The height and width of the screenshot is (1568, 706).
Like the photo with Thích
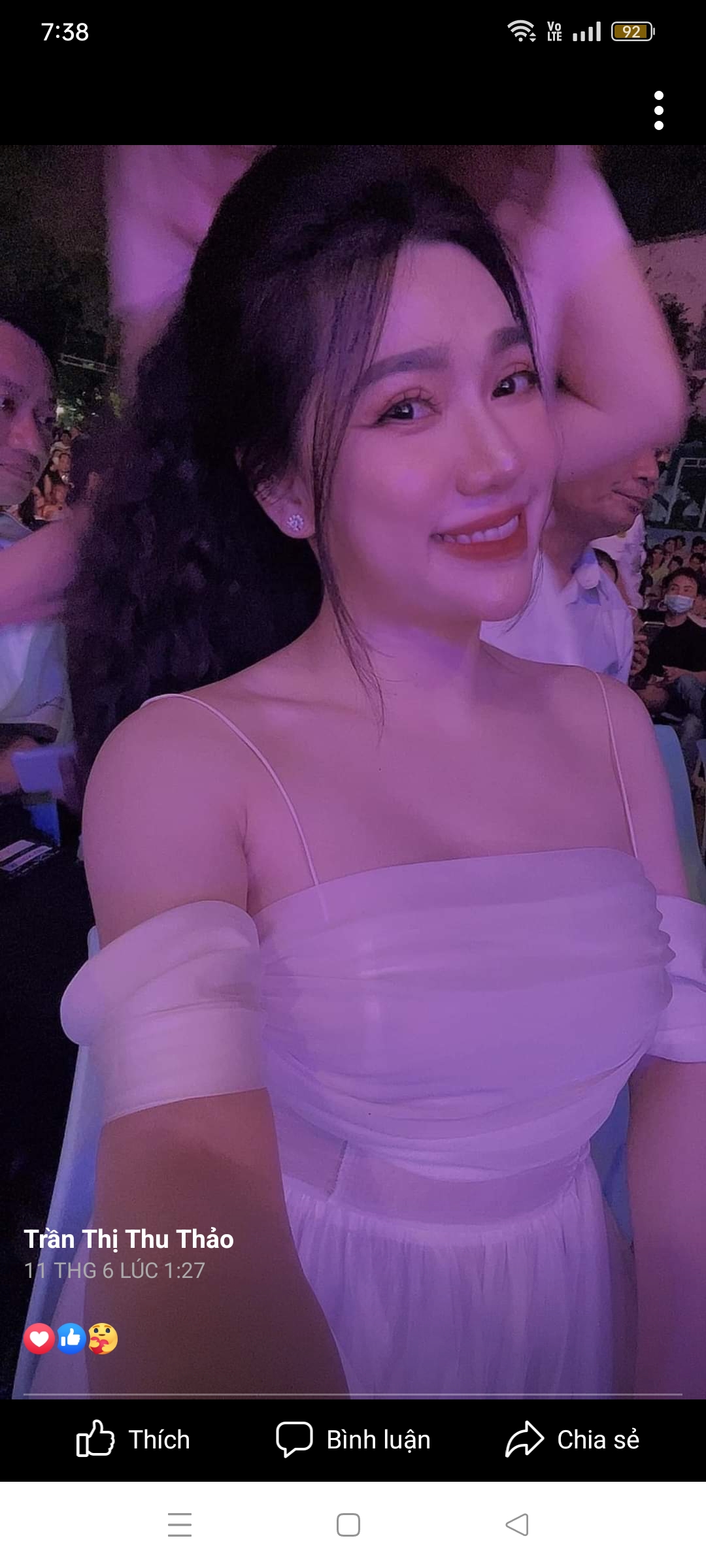(x=133, y=1440)
